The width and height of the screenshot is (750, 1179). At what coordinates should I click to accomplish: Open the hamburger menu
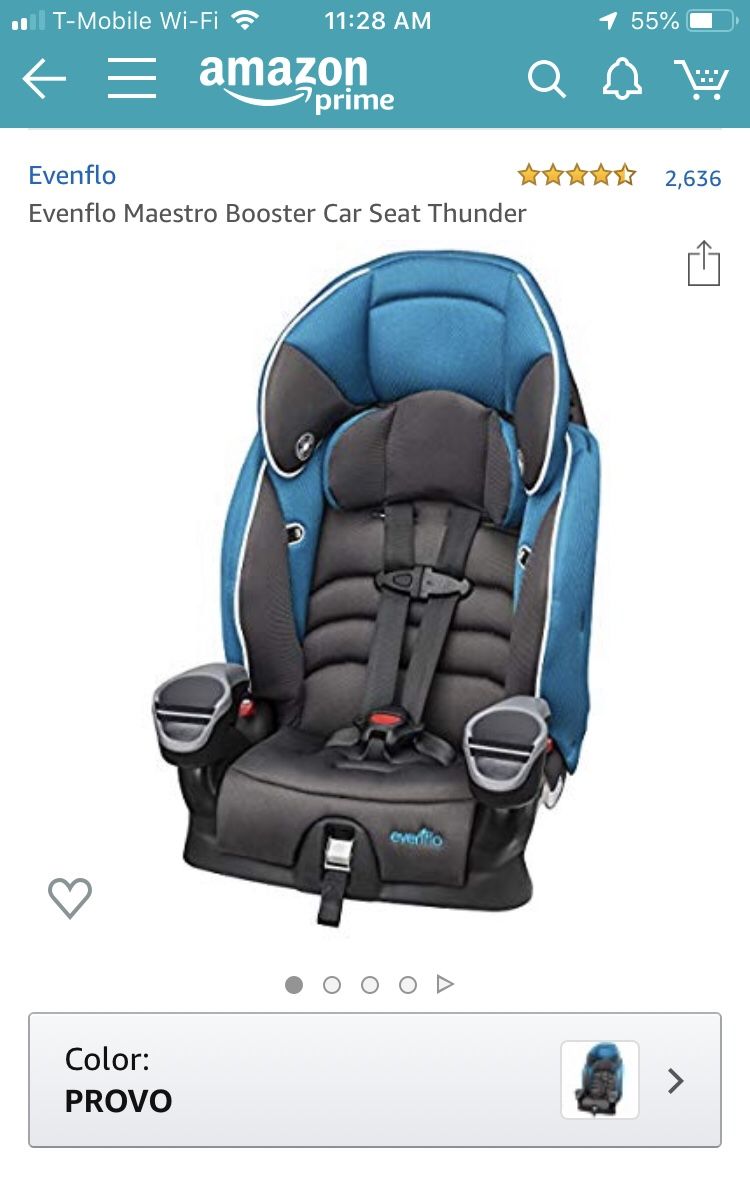(x=132, y=79)
